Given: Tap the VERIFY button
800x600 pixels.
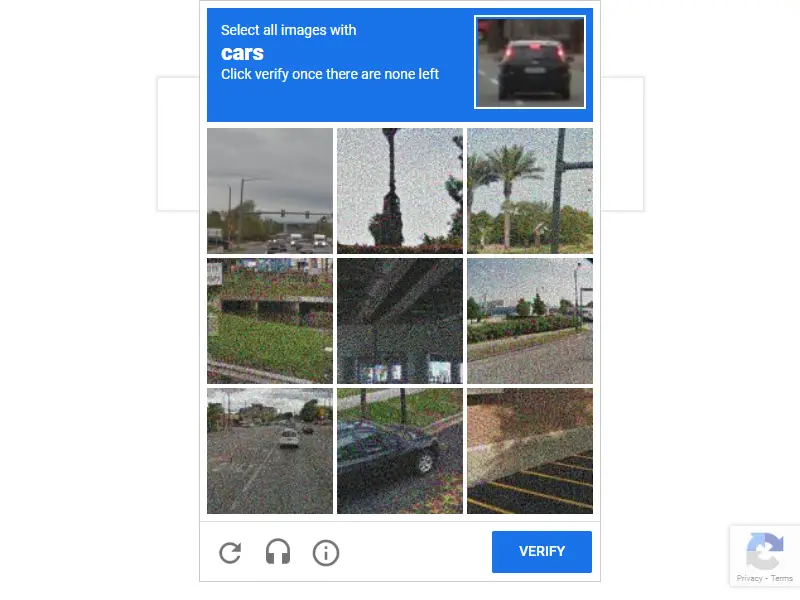Looking at the screenshot, I should click(541, 552).
